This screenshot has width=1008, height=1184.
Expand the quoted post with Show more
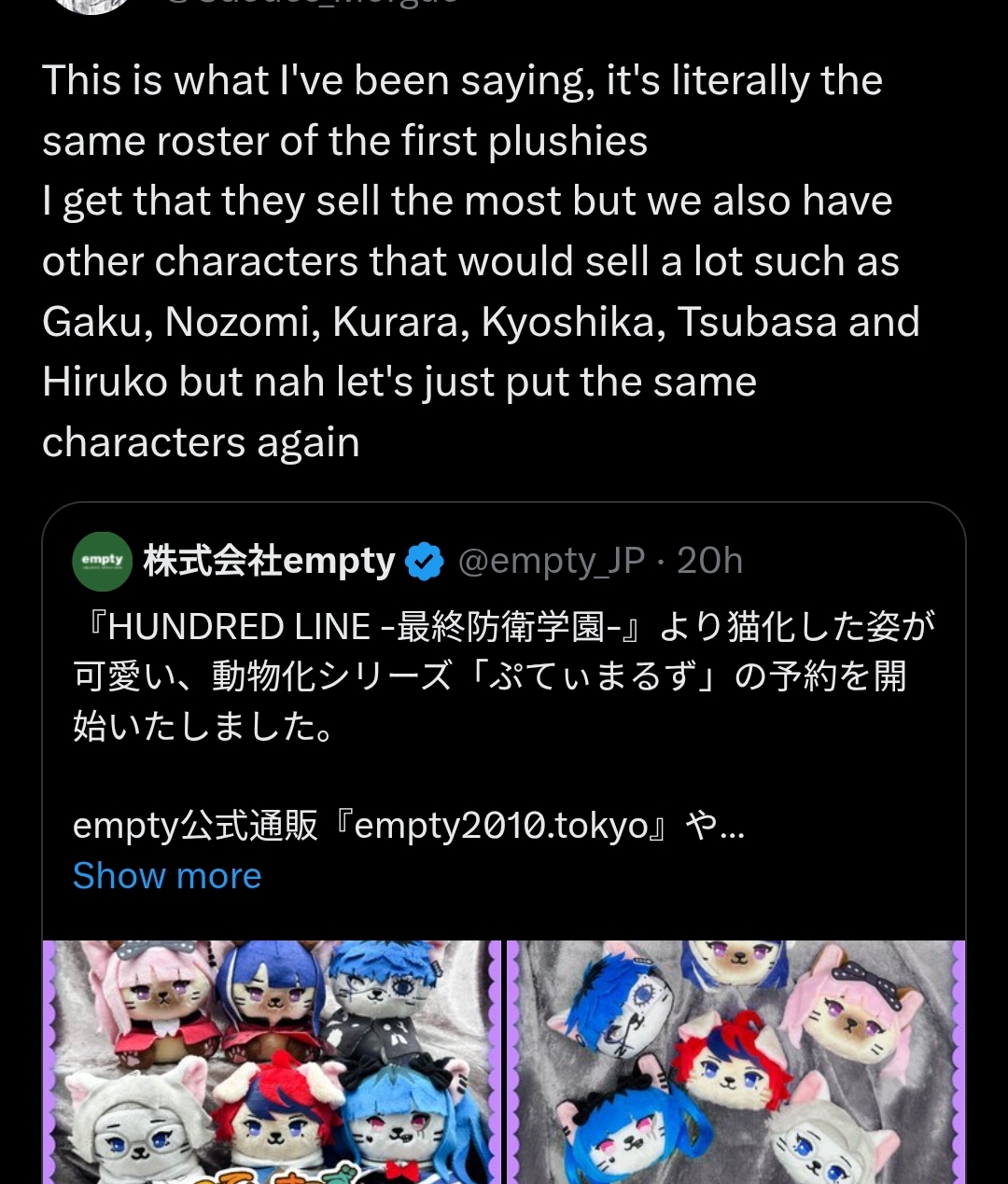tap(167, 876)
